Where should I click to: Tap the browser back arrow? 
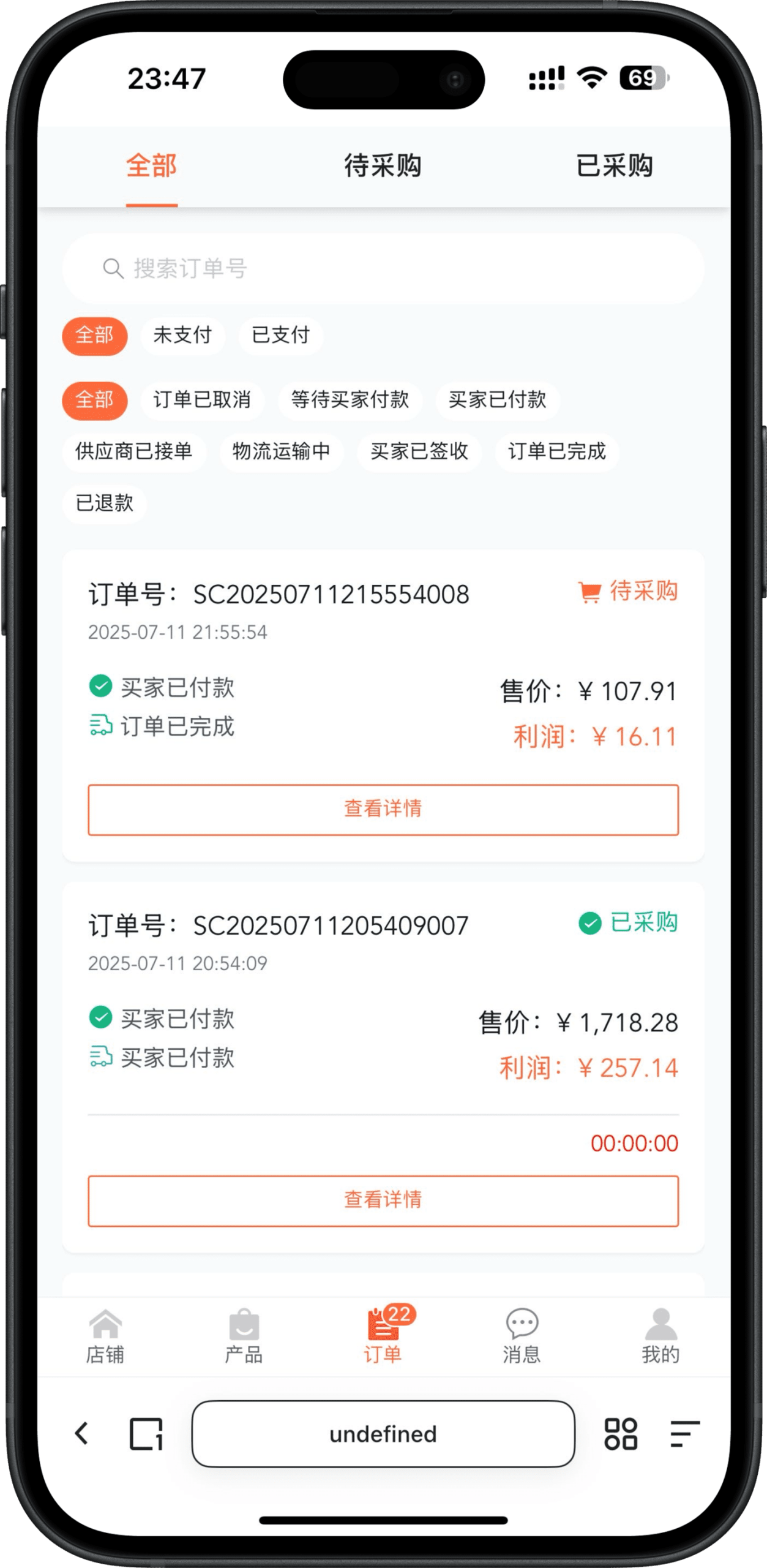click(x=82, y=1434)
